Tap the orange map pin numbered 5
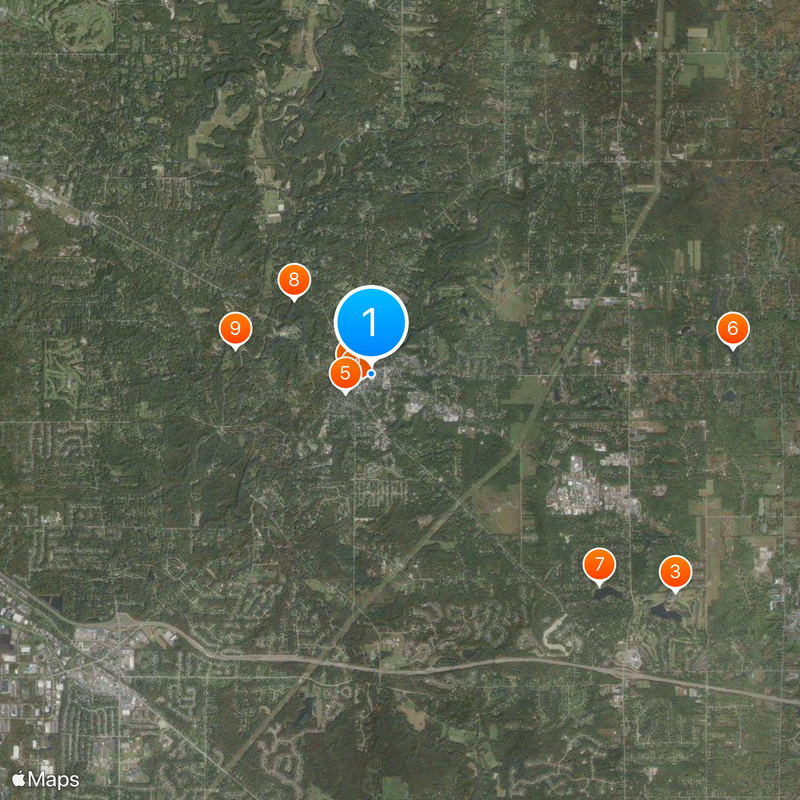 tap(345, 374)
